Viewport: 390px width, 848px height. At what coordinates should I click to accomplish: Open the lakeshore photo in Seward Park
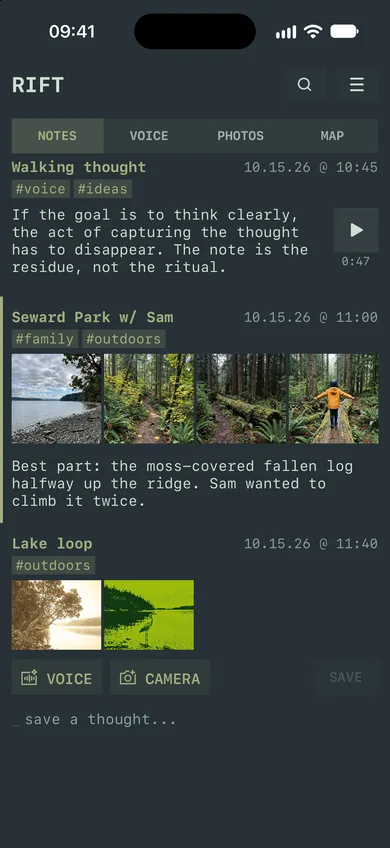point(56,399)
